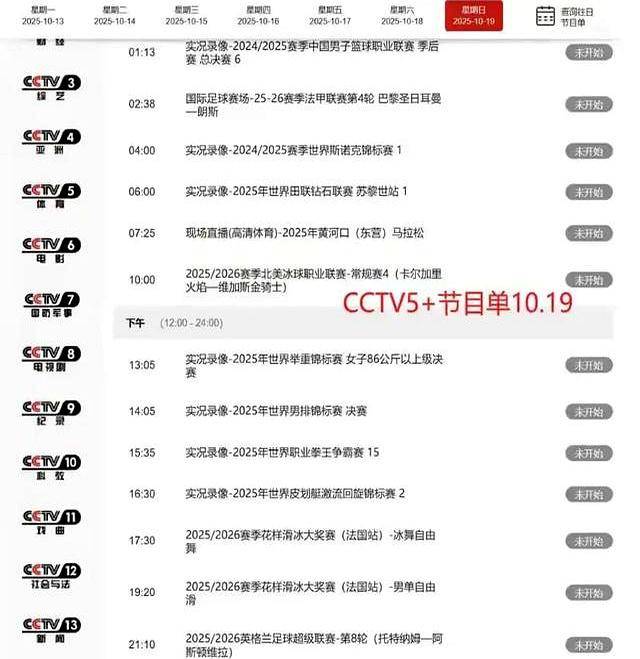Select the CCTV3 综艺 channel

click(x=51, y=89)
